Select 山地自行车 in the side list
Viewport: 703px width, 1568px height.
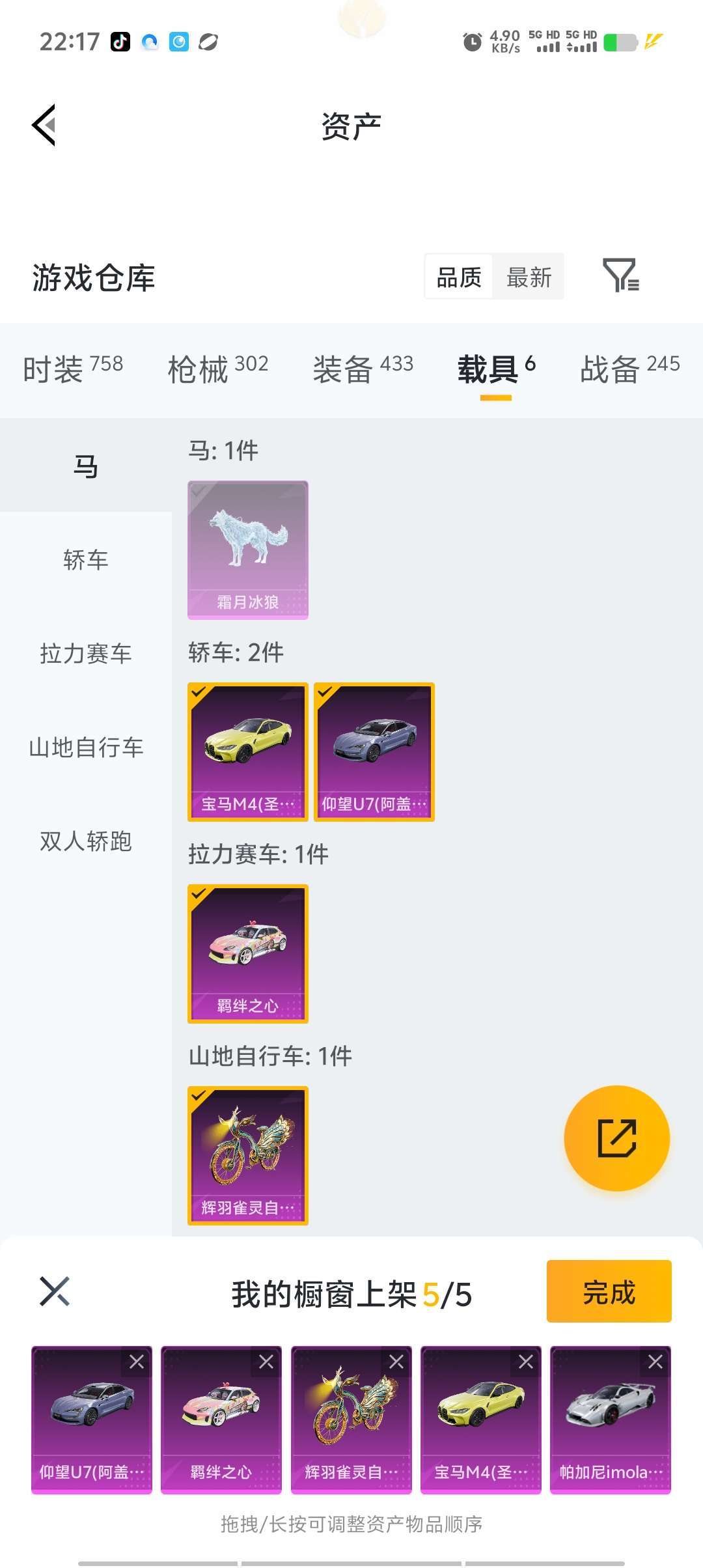point(85,747)
